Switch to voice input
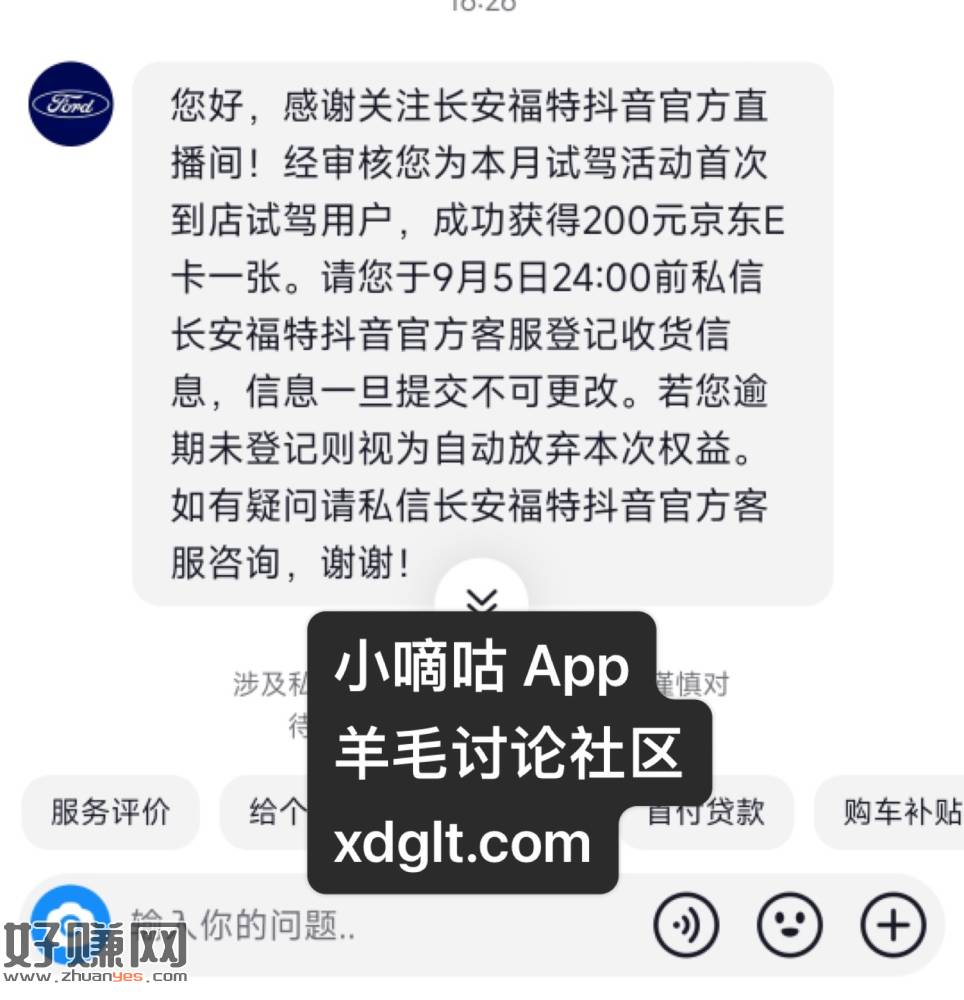The height and width of the screenshot is (1000, 964). click(x=686, y=926)
